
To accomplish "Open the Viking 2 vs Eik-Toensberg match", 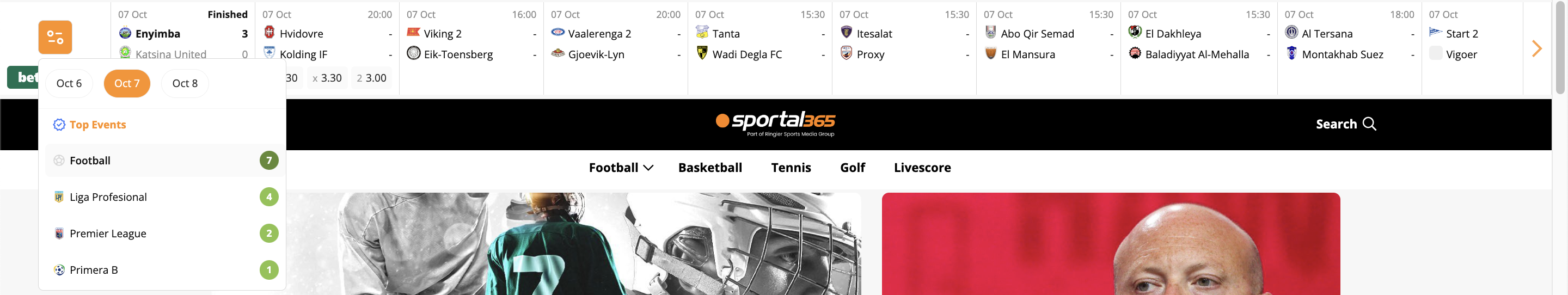I will coord(470,44).
